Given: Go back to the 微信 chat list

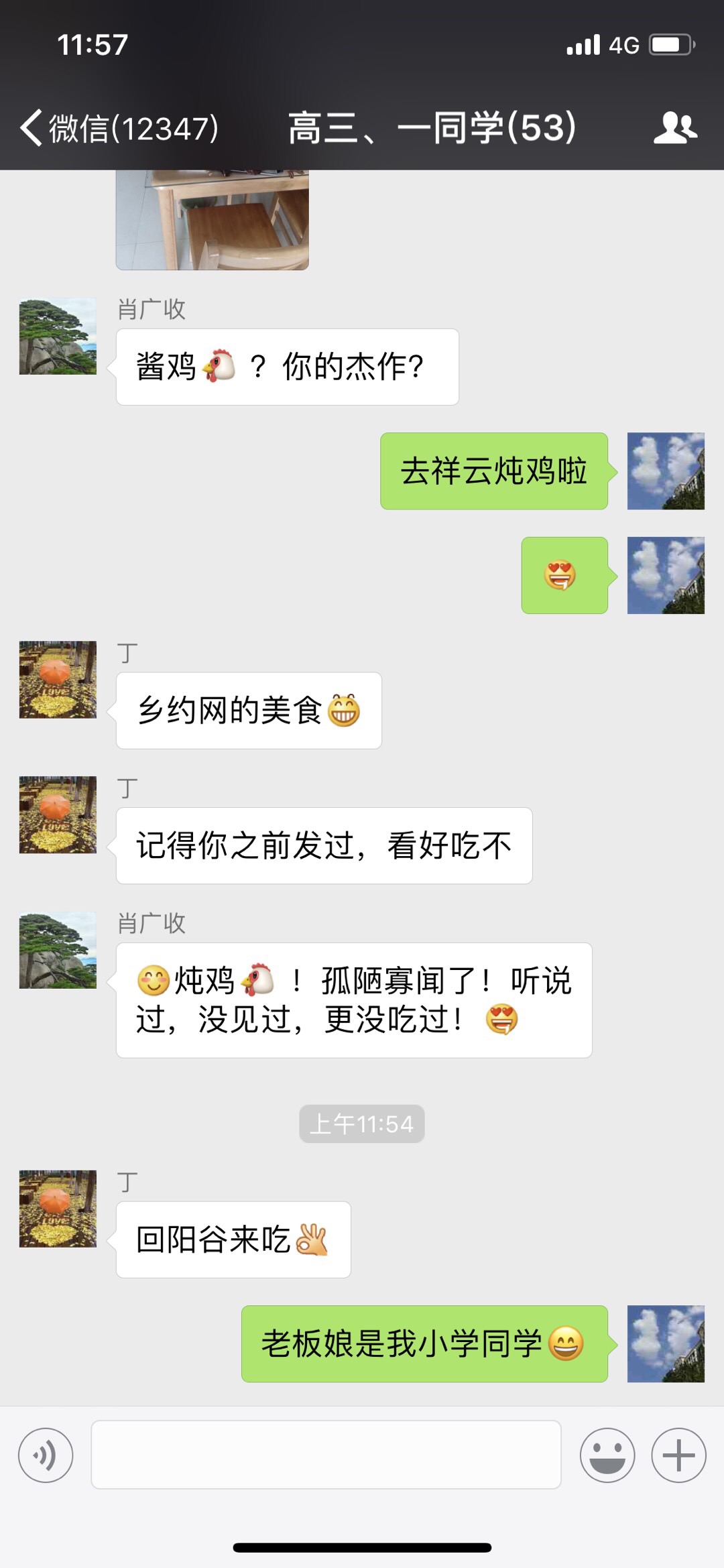Looking at the screenshot, I should [117, 127].
